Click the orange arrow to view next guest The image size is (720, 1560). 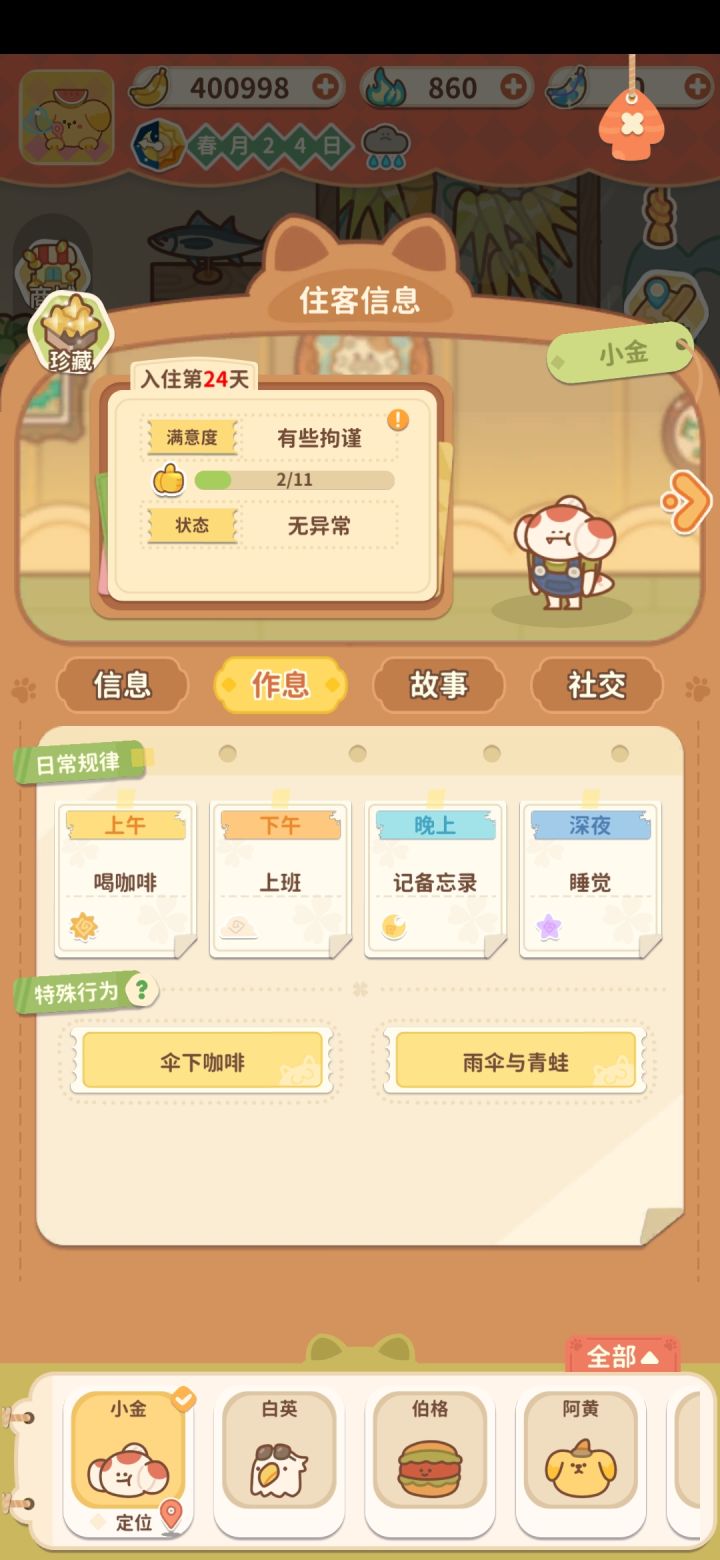point(687,504)
